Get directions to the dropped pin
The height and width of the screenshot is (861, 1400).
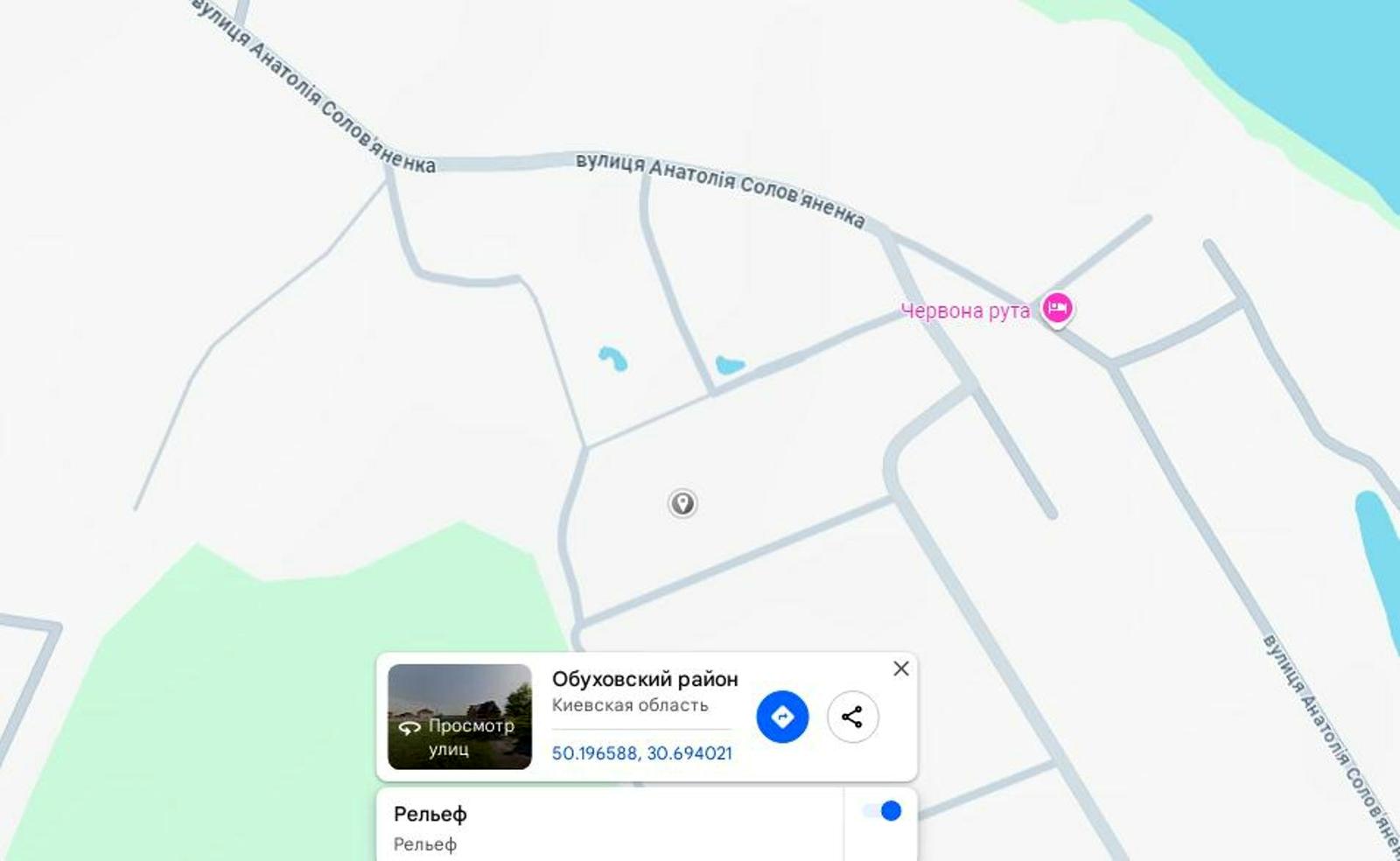[782, 717]
